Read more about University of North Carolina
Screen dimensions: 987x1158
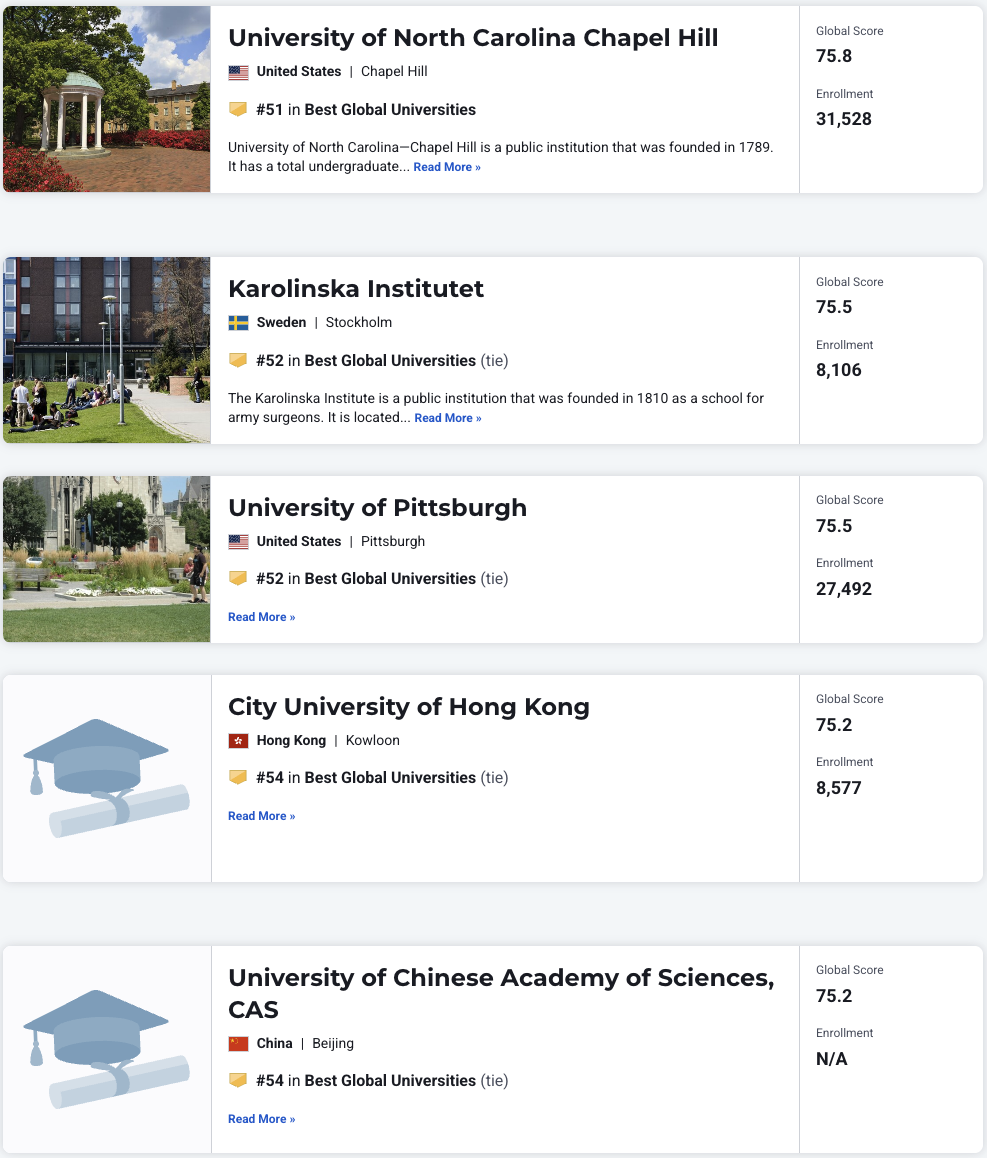tap(447, 168)
